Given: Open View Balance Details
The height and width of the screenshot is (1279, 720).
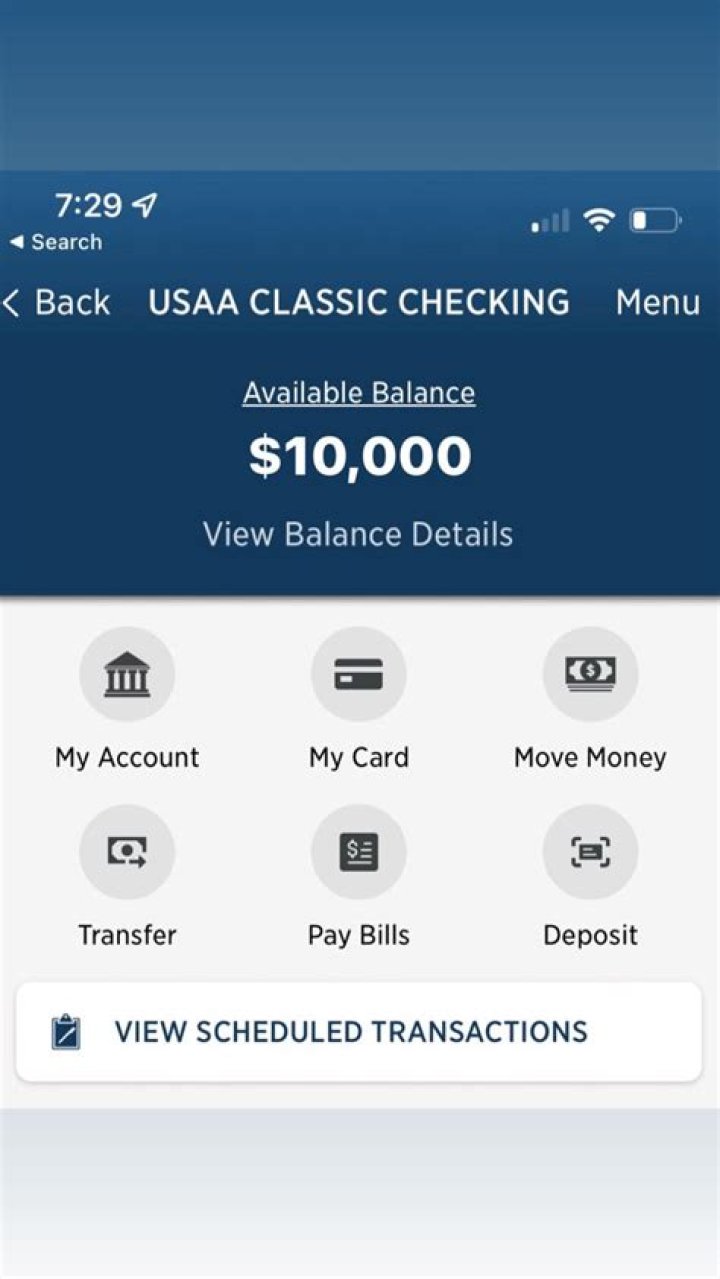Looking at the screenshot, I should [x=359, y=534].
